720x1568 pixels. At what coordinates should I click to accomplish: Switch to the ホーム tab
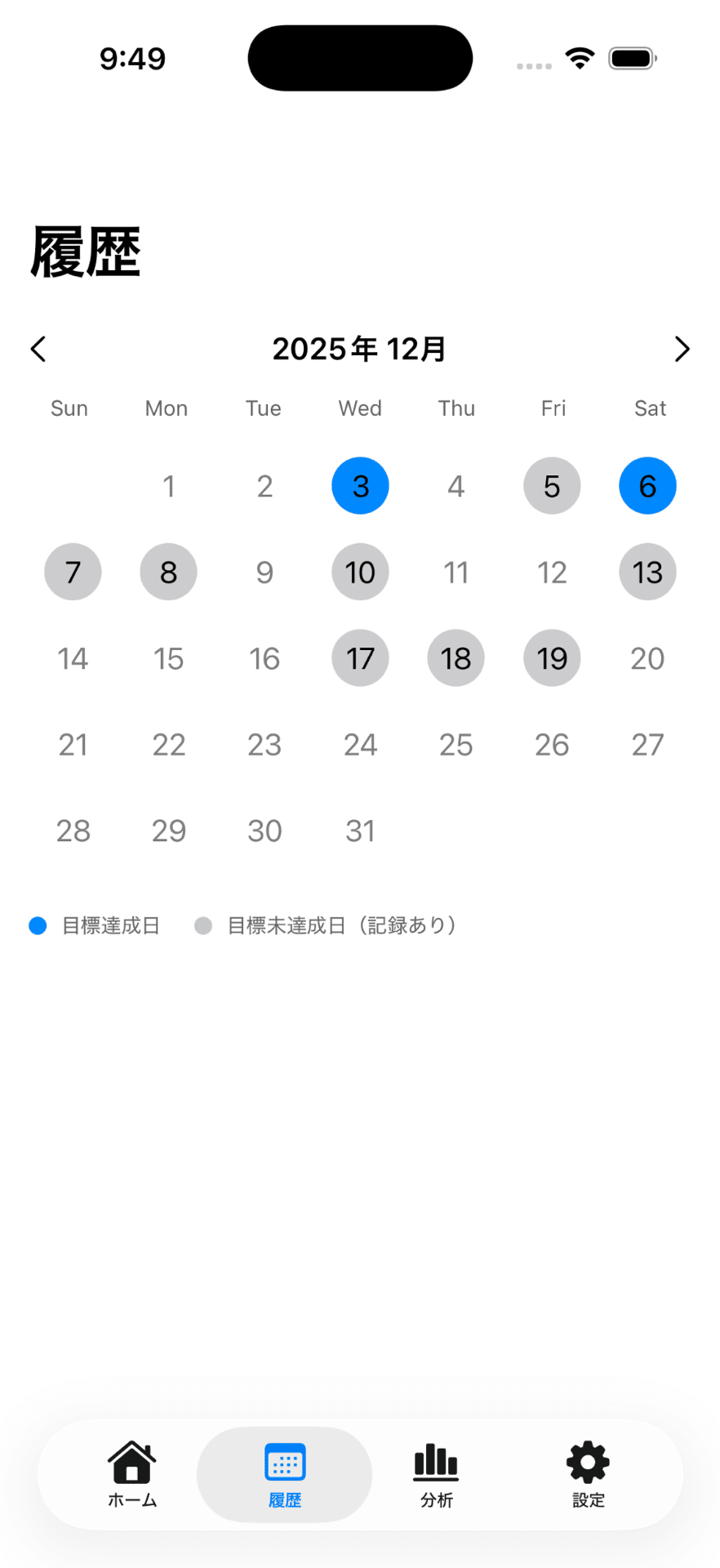(x=132, y=1474)
